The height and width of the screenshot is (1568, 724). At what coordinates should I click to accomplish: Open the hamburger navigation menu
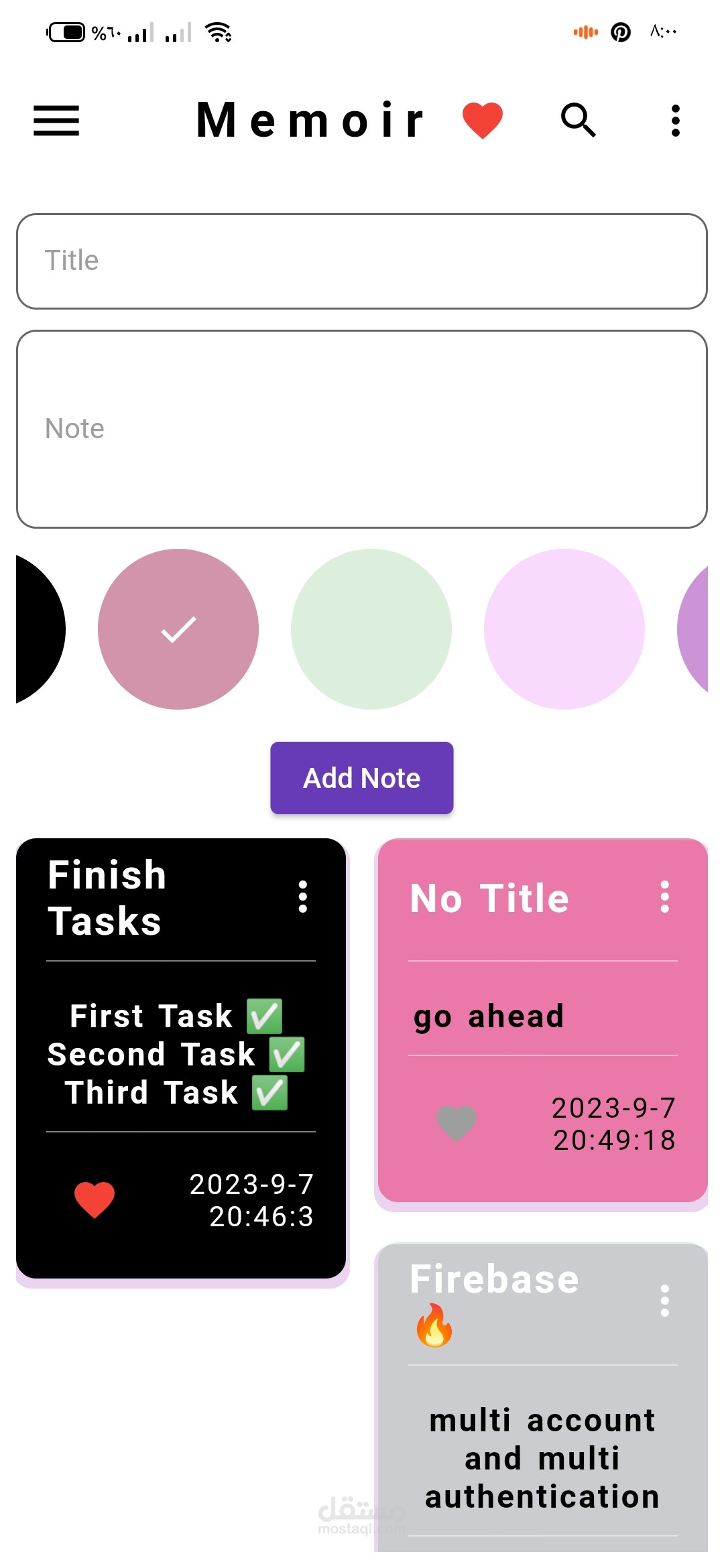pos(56,121)
